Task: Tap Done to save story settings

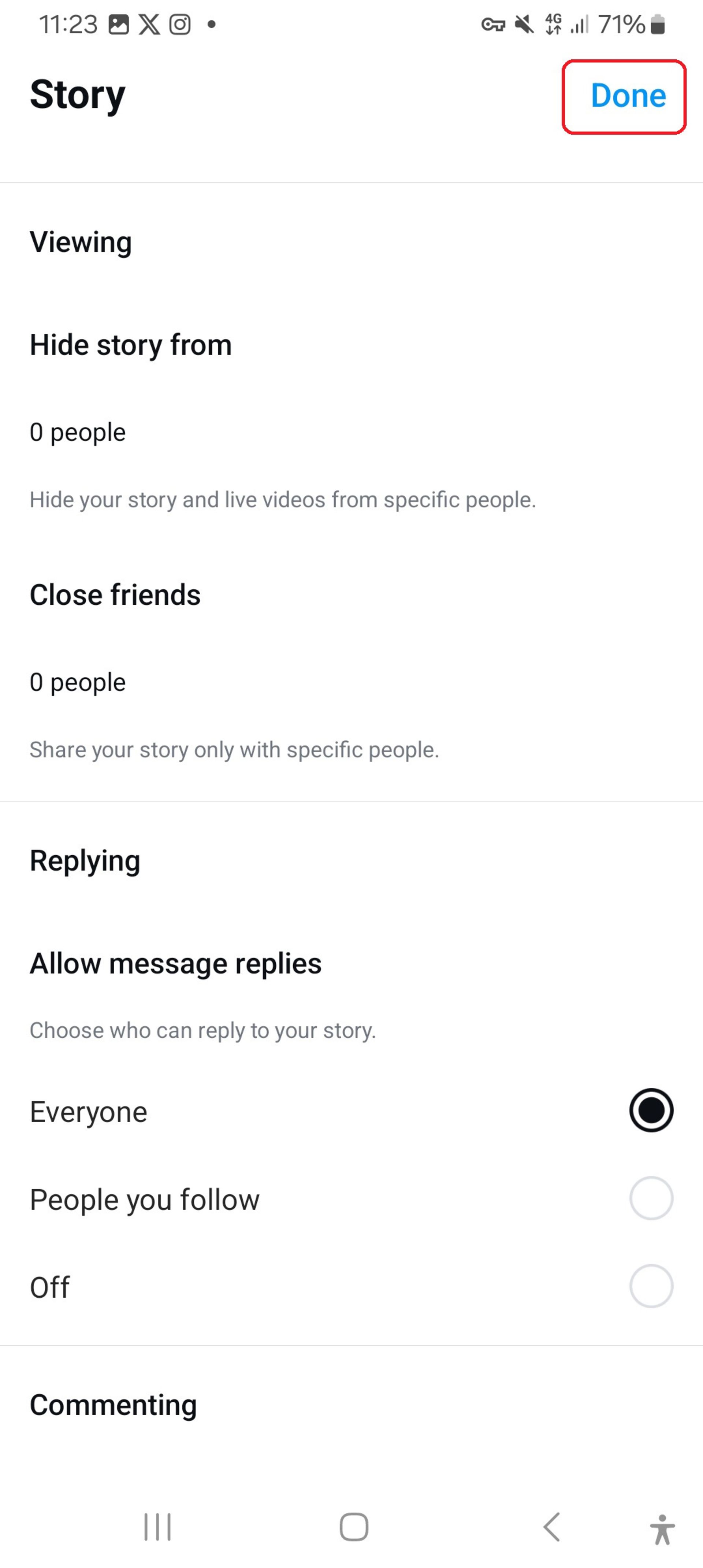Action: click(x=627, y=96)
